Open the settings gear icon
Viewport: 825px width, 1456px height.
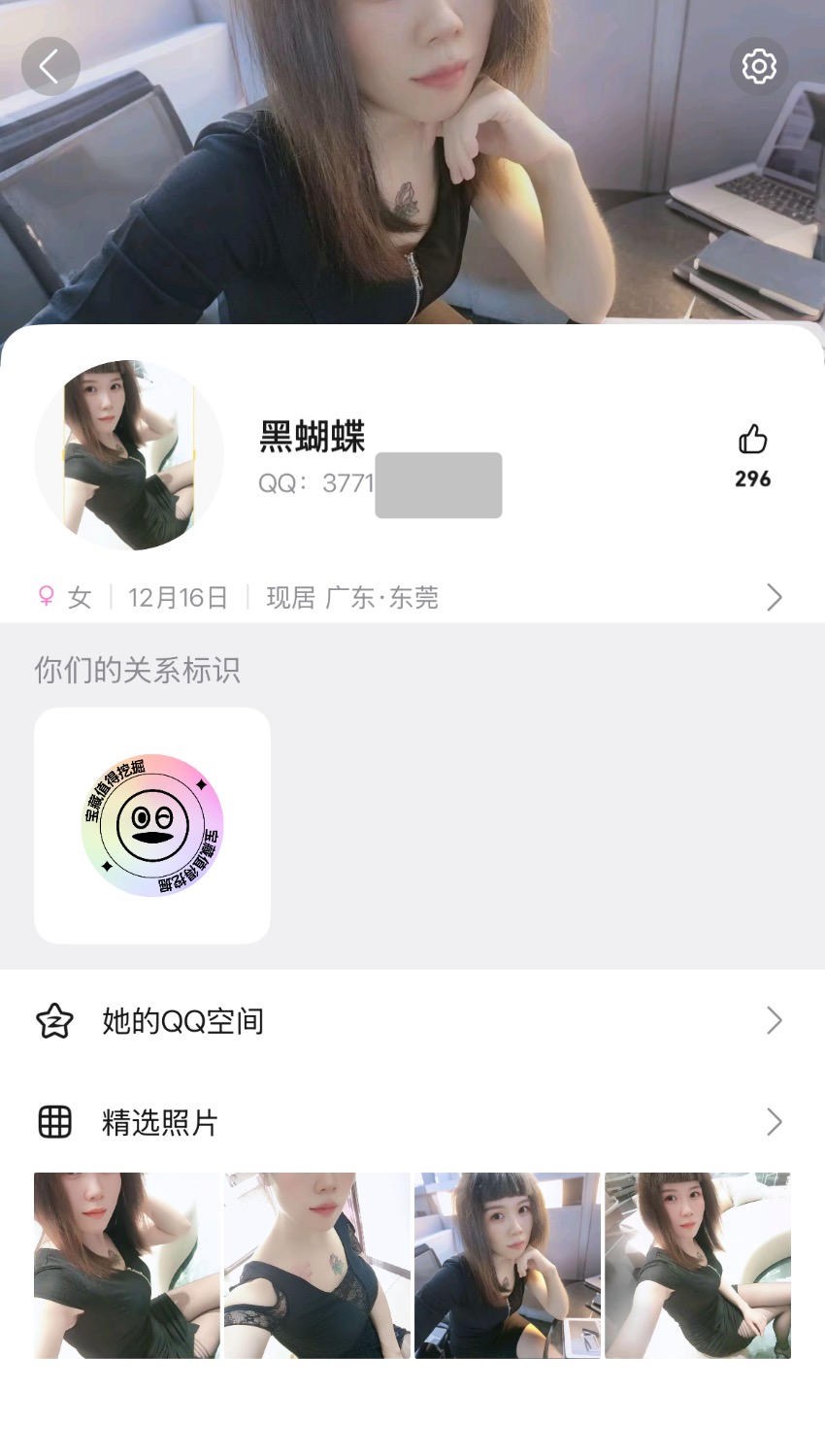(x=759, y=66)
